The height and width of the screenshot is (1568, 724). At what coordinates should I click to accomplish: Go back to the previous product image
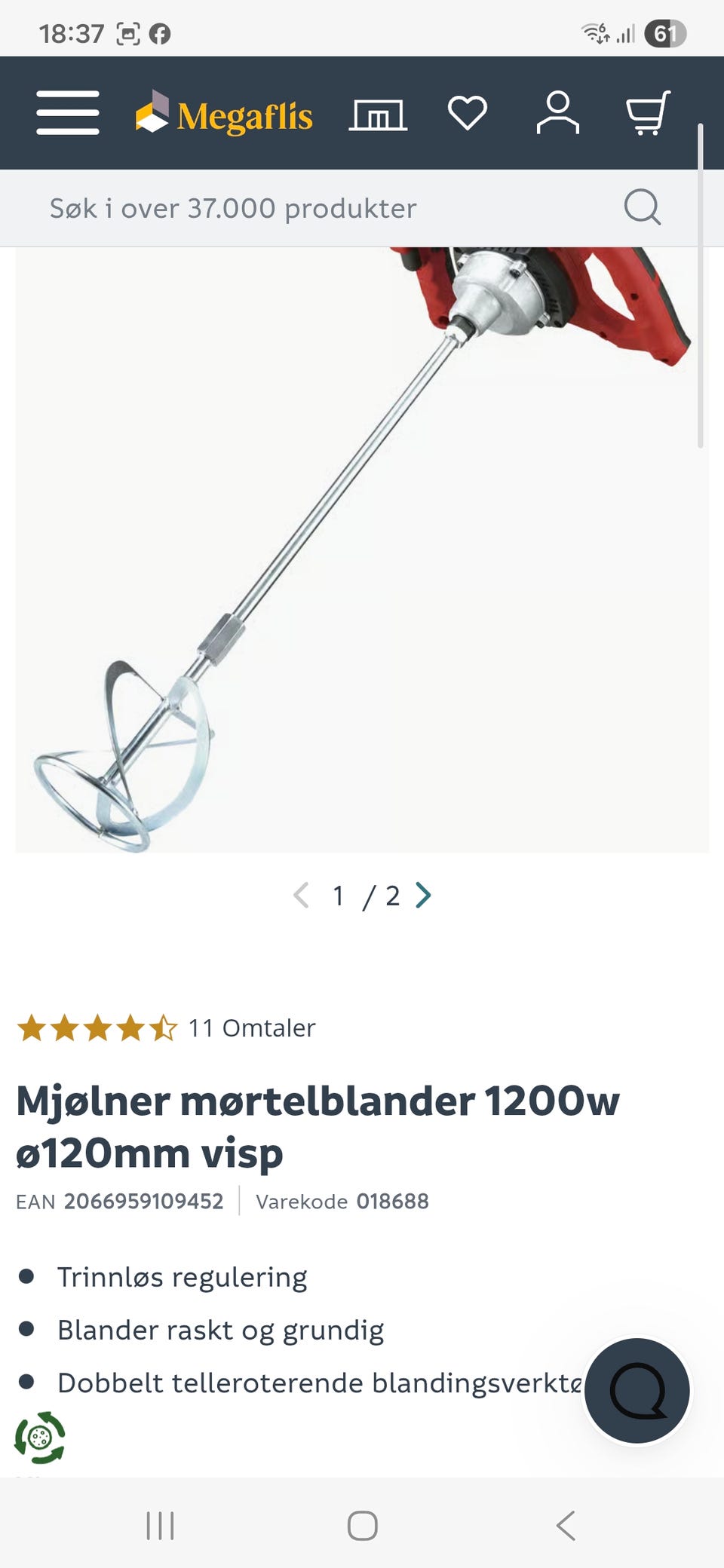302,896
